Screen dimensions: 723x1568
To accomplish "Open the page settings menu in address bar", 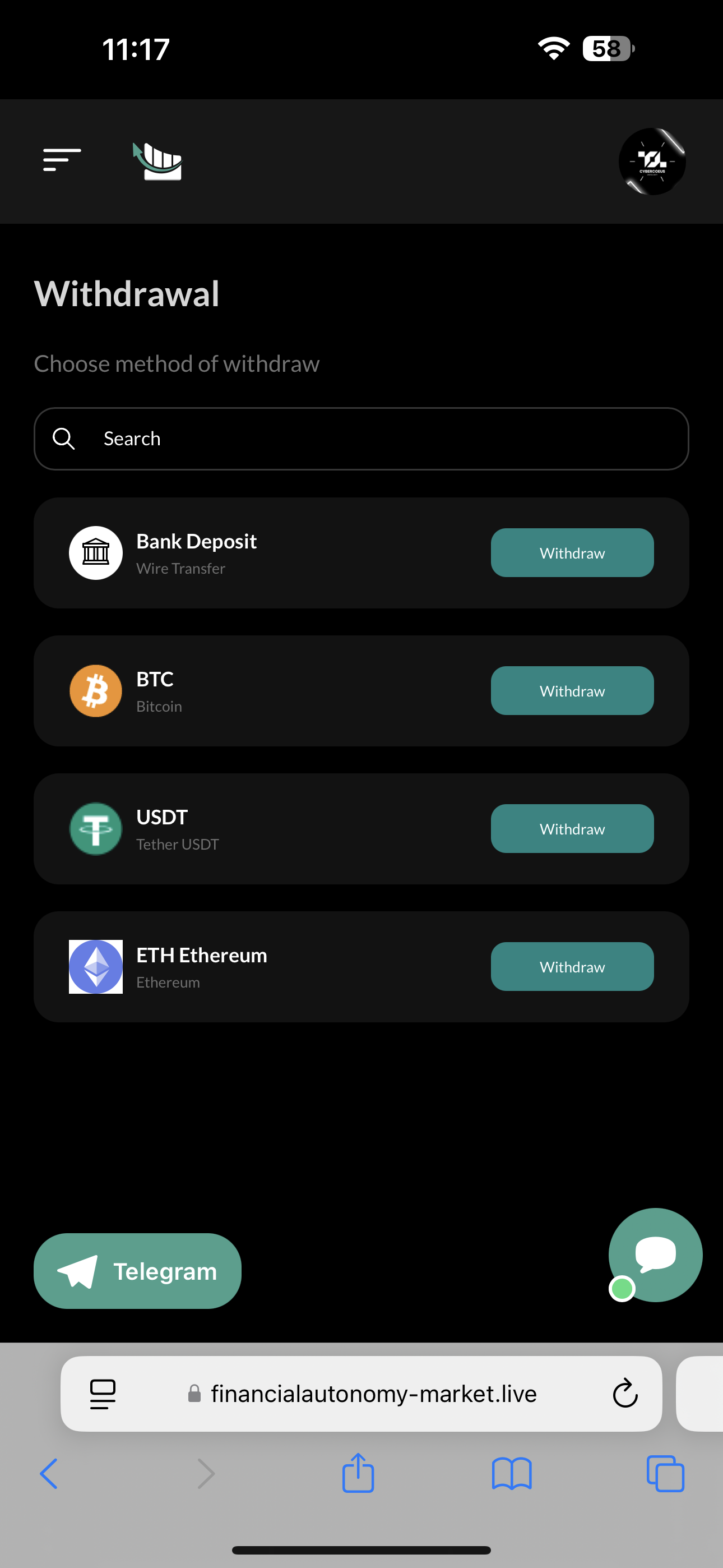I will coord(103,1393).
